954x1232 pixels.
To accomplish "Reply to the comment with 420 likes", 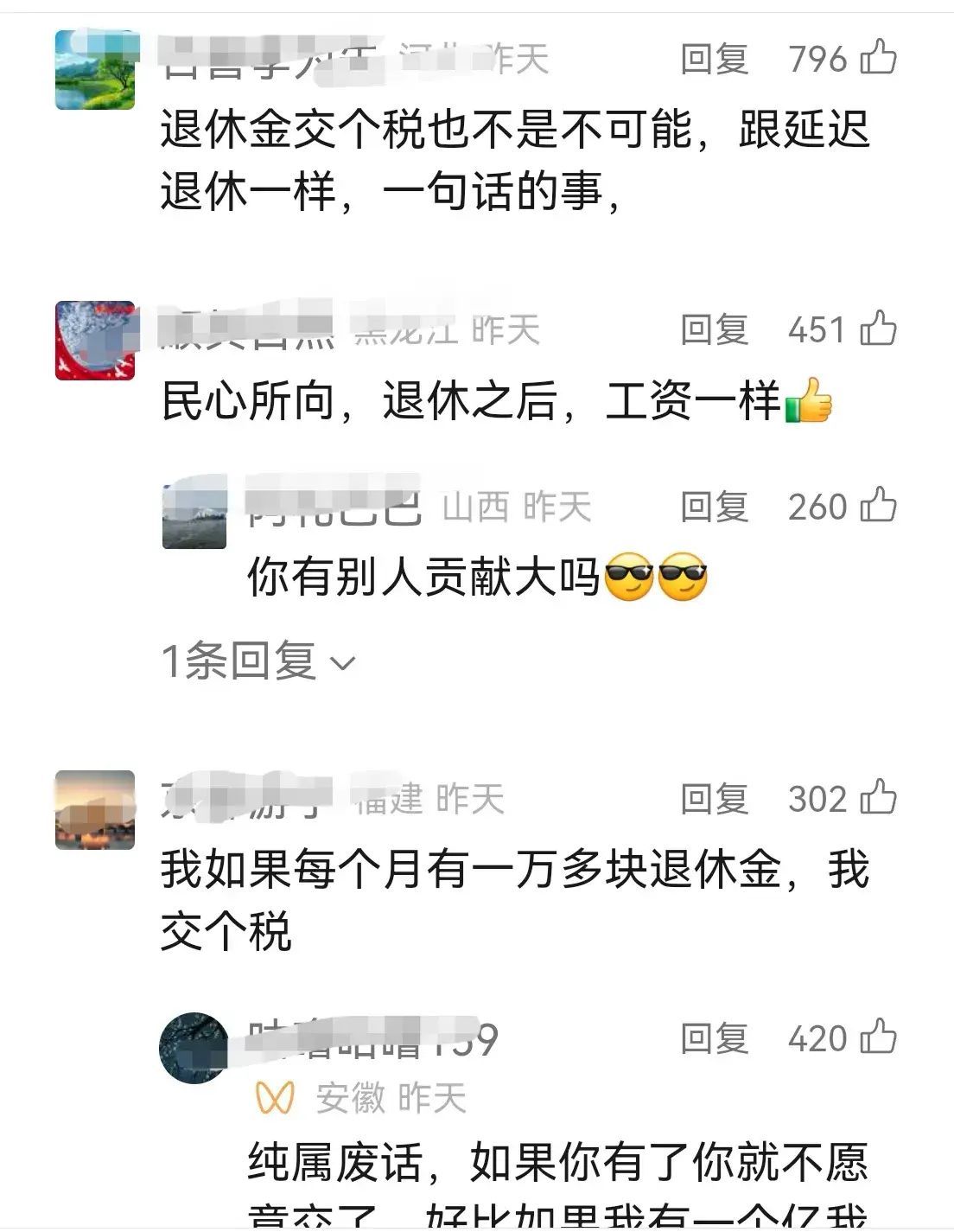I will point(714,1038).
